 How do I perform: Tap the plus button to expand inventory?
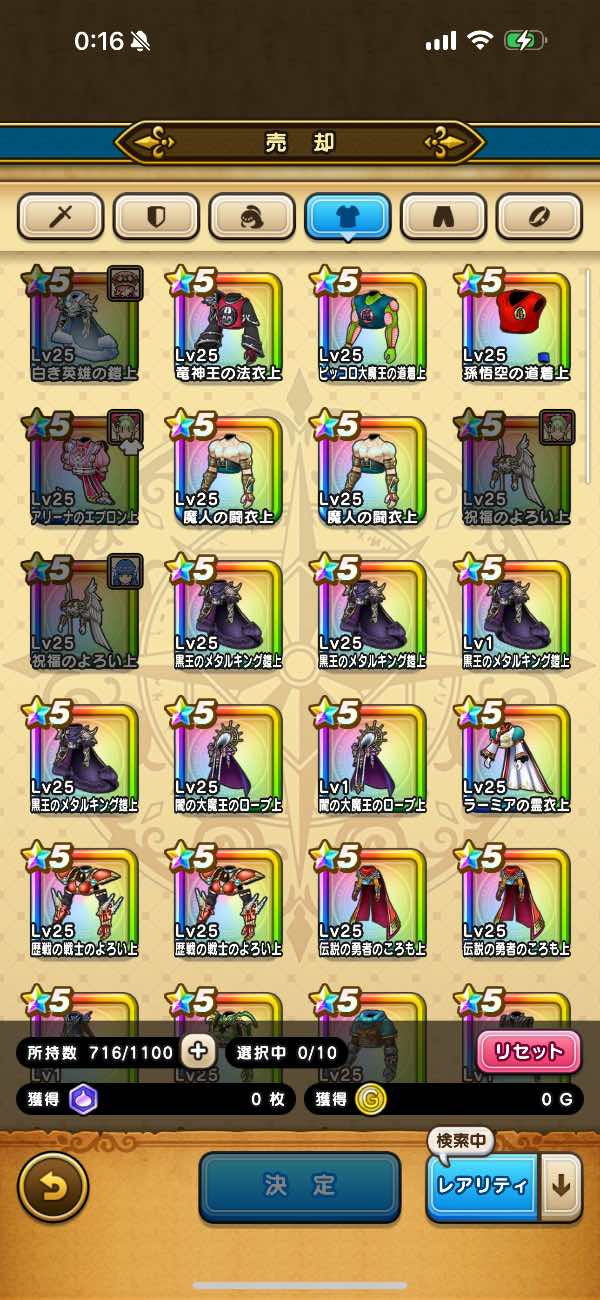pyautogui.click(x=196, y=1051)
